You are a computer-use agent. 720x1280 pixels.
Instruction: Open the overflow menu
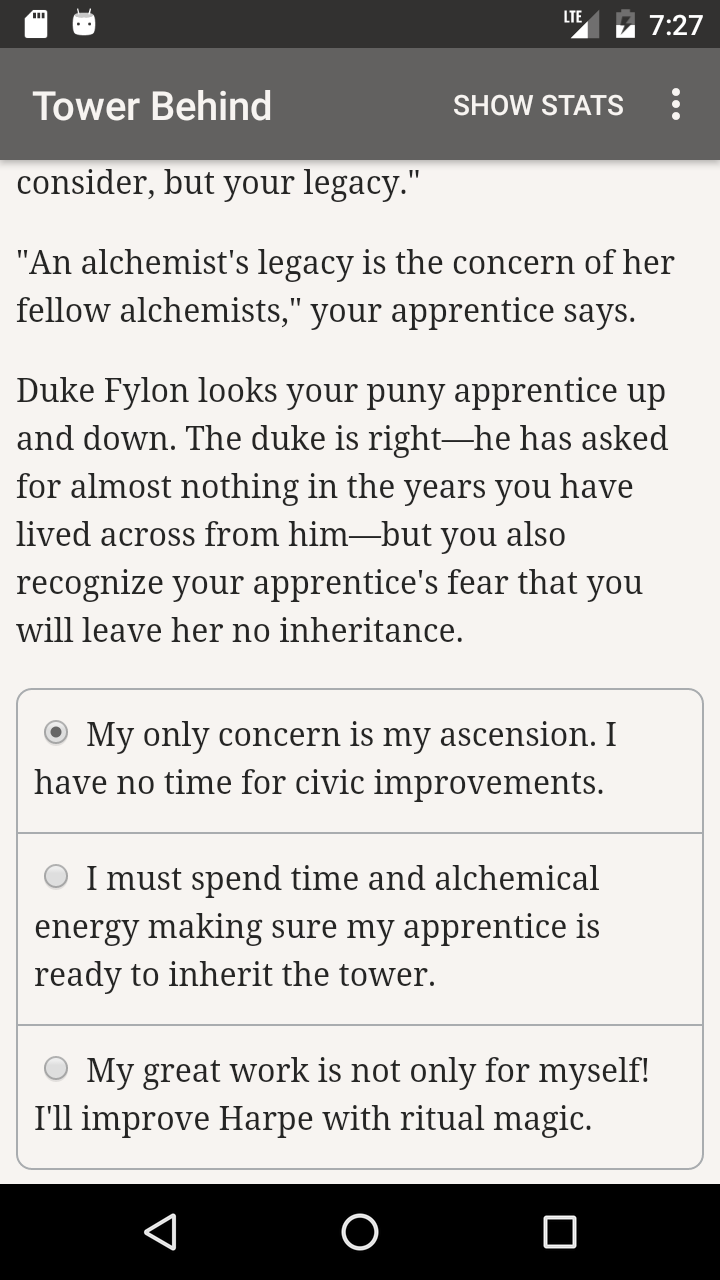[676, 105]
